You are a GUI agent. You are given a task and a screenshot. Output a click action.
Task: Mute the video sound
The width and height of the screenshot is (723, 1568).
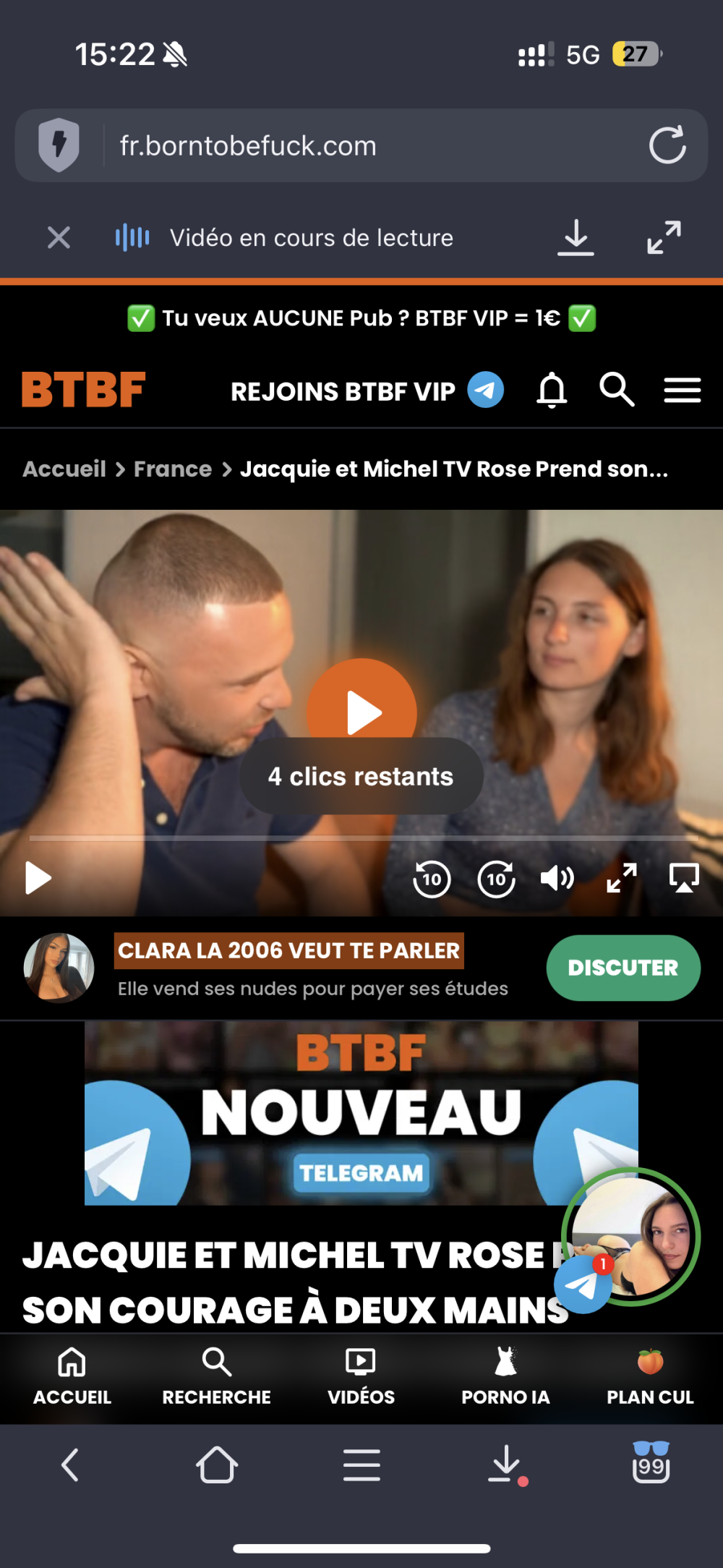(557, 878)
